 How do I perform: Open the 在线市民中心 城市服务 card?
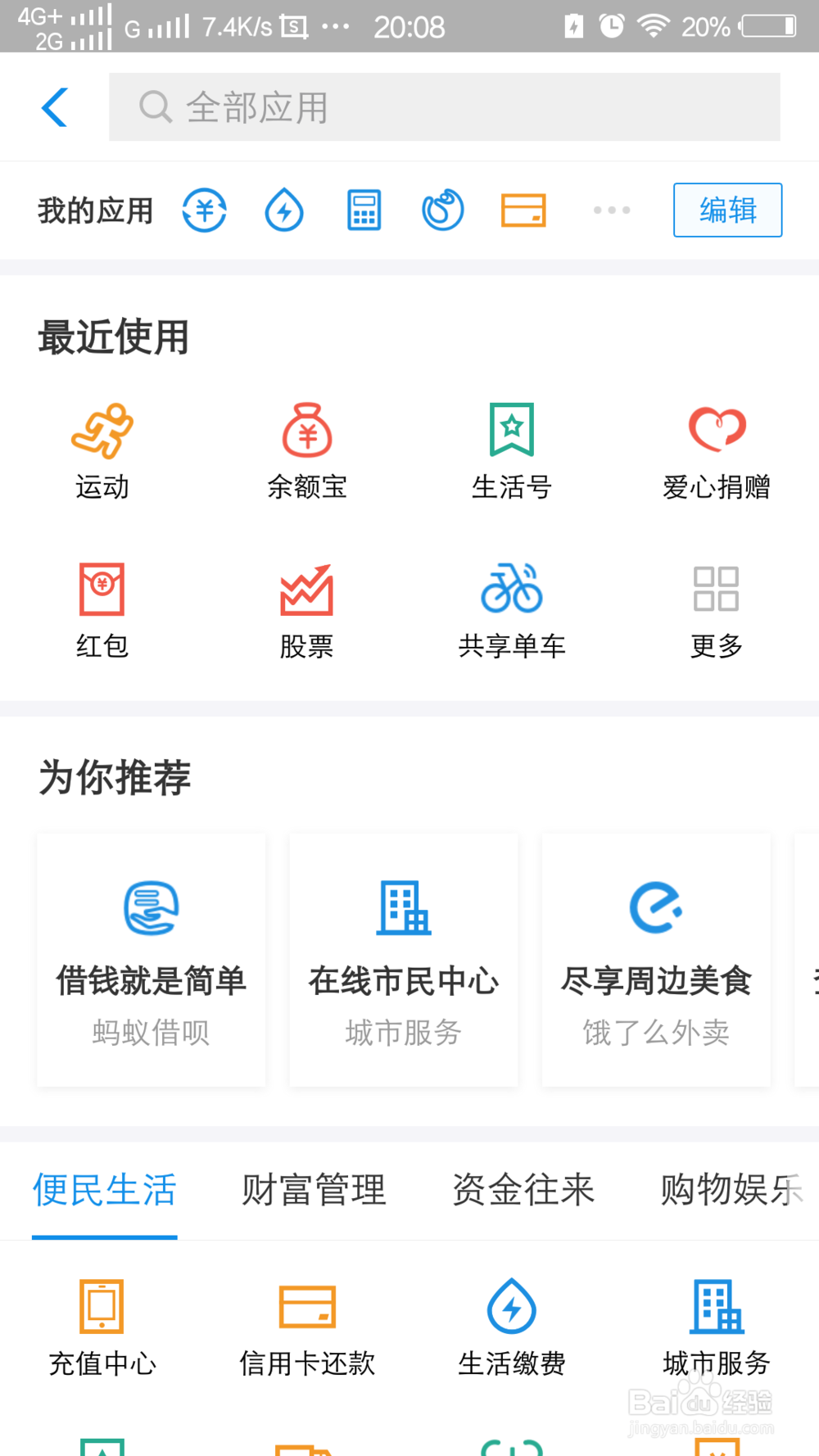(x=404, y=961)
